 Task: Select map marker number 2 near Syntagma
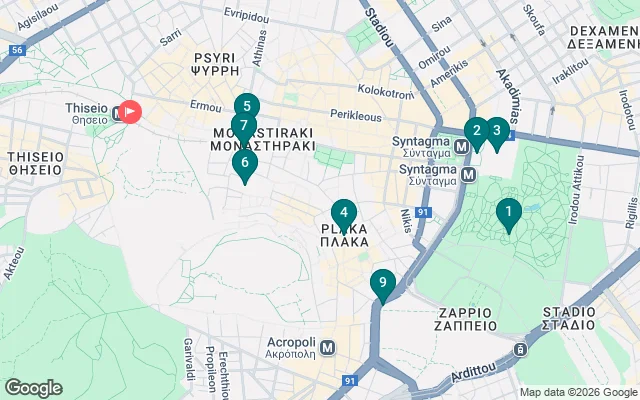point(476,130)
